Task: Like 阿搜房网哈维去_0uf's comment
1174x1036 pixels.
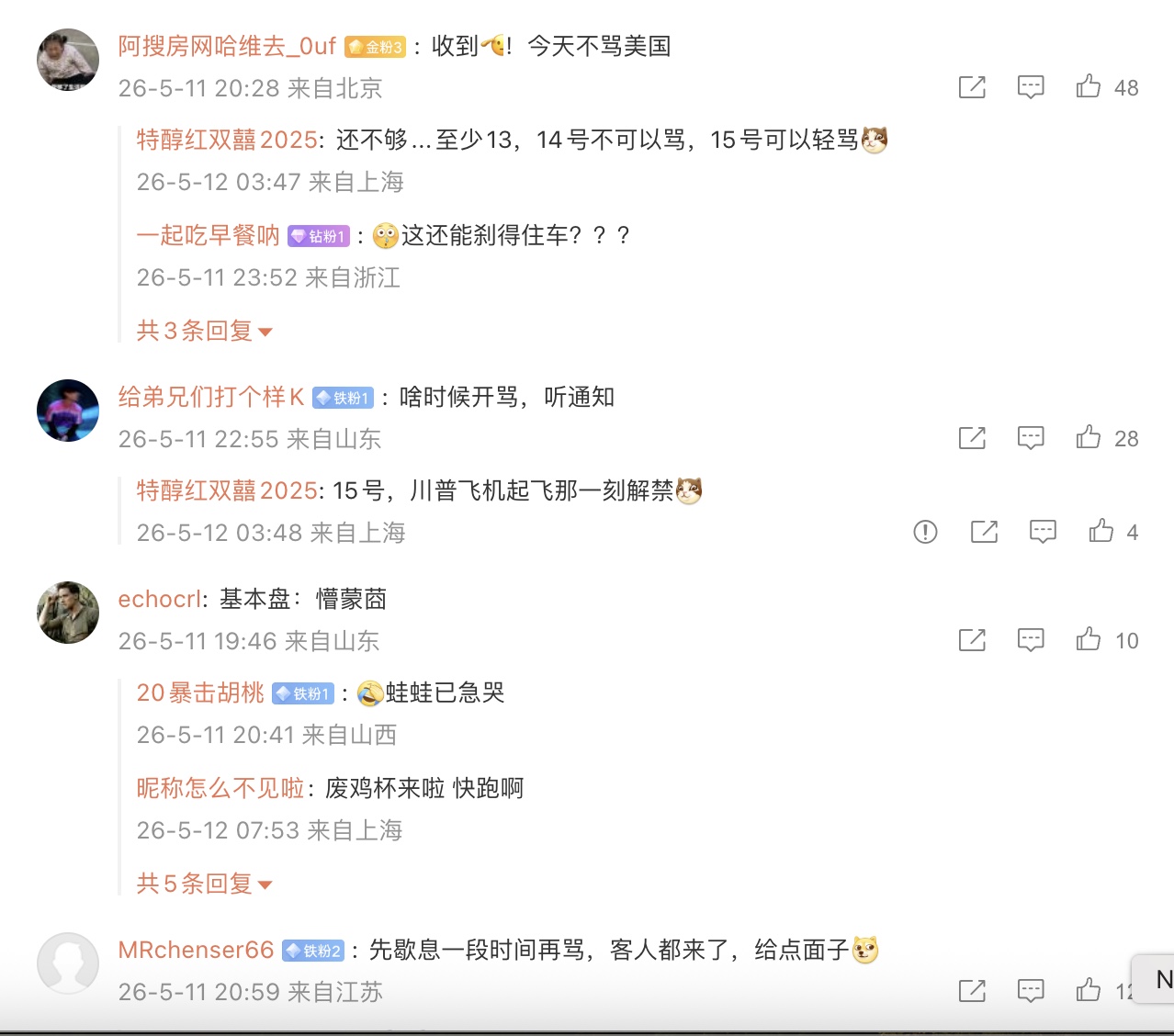Action: coord(1089,86)
